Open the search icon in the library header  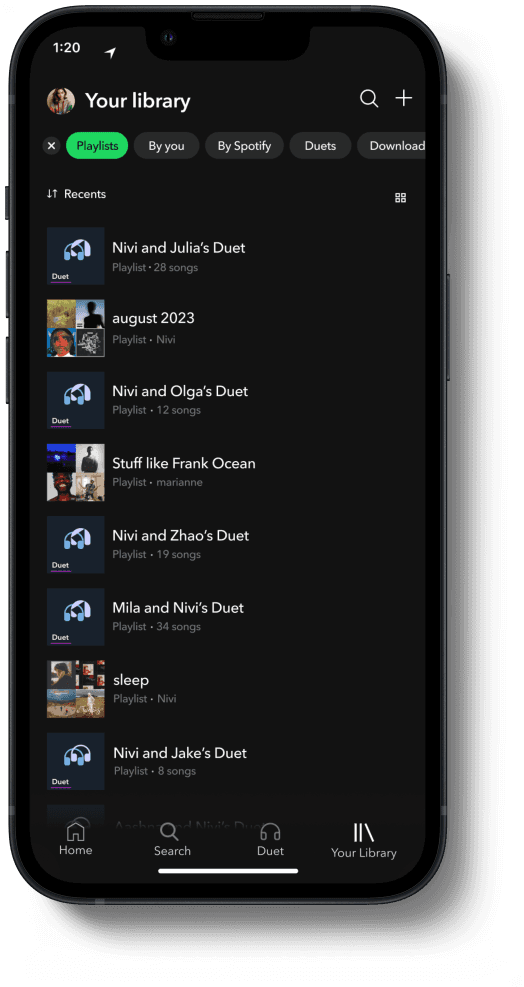coord(368,99)
